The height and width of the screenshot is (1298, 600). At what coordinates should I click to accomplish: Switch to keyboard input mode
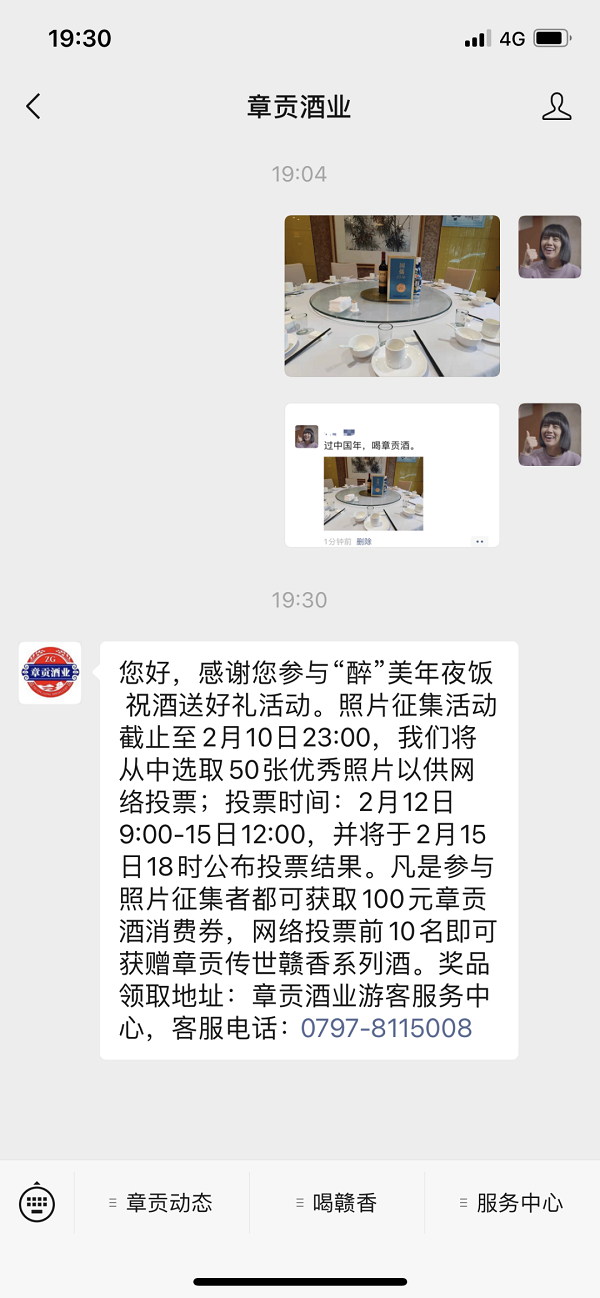coord(37,1203)
